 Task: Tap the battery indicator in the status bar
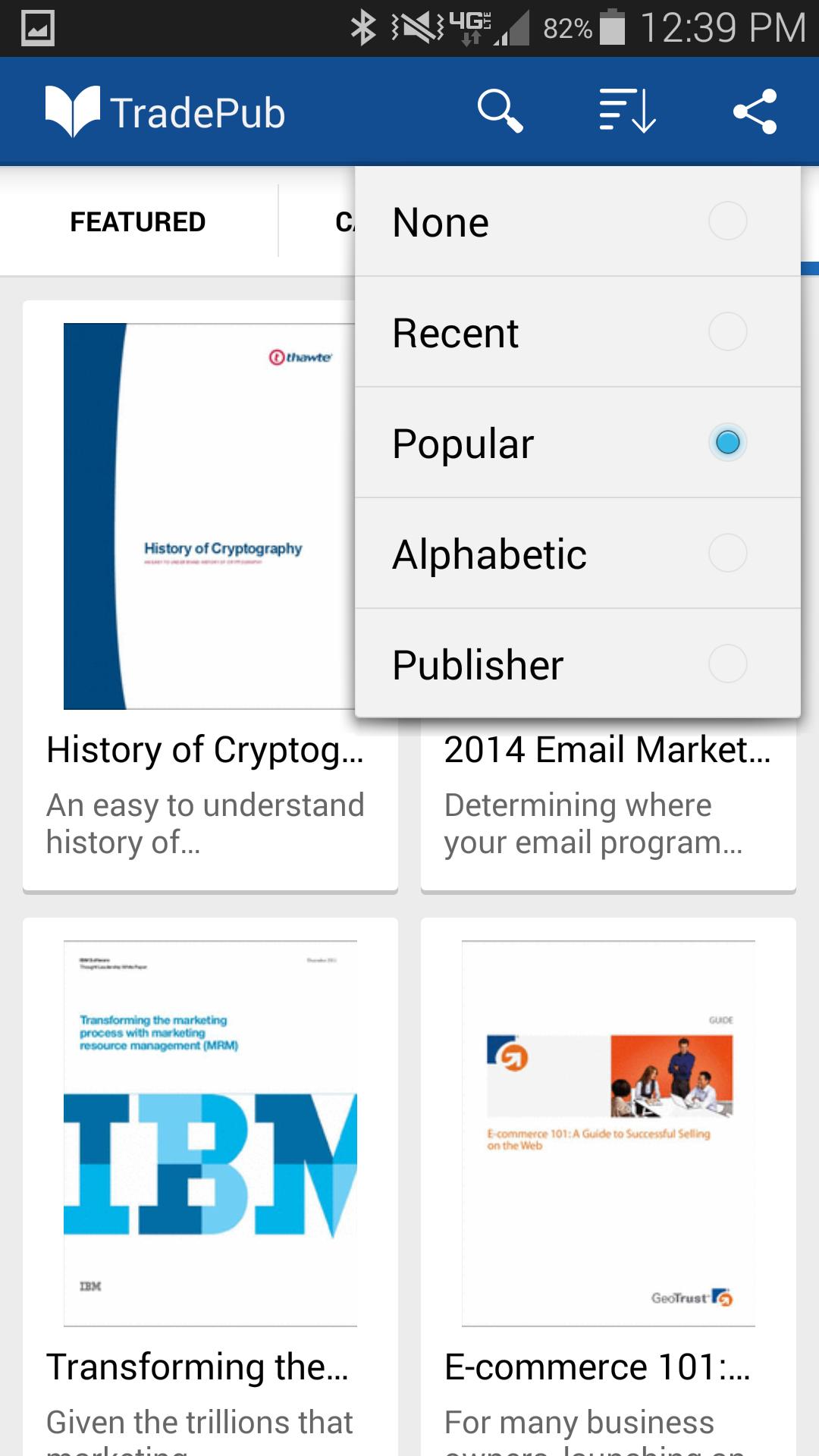click(x=613, y=25)
